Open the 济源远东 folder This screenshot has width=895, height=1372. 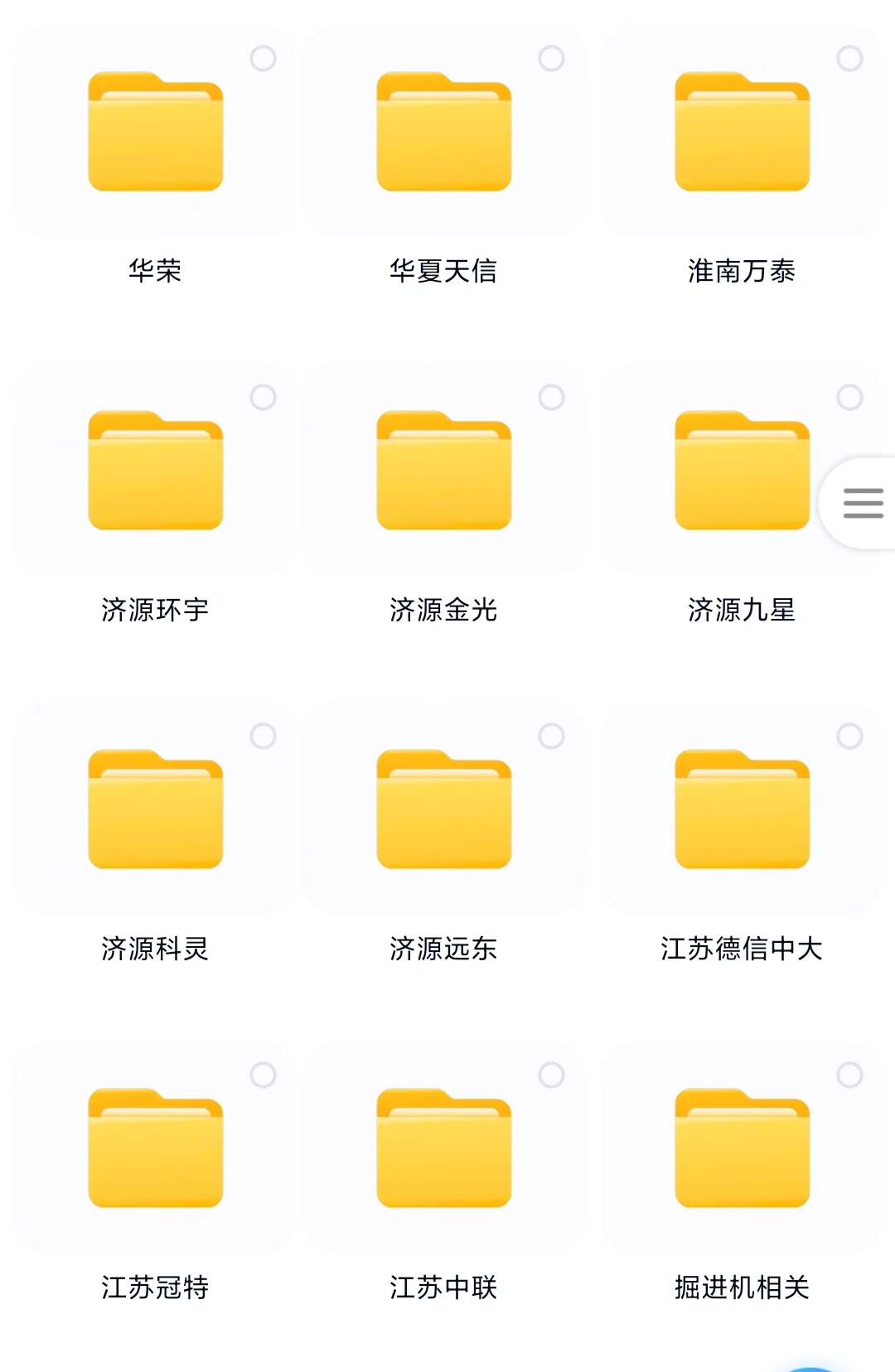click(x=444, y=809)
